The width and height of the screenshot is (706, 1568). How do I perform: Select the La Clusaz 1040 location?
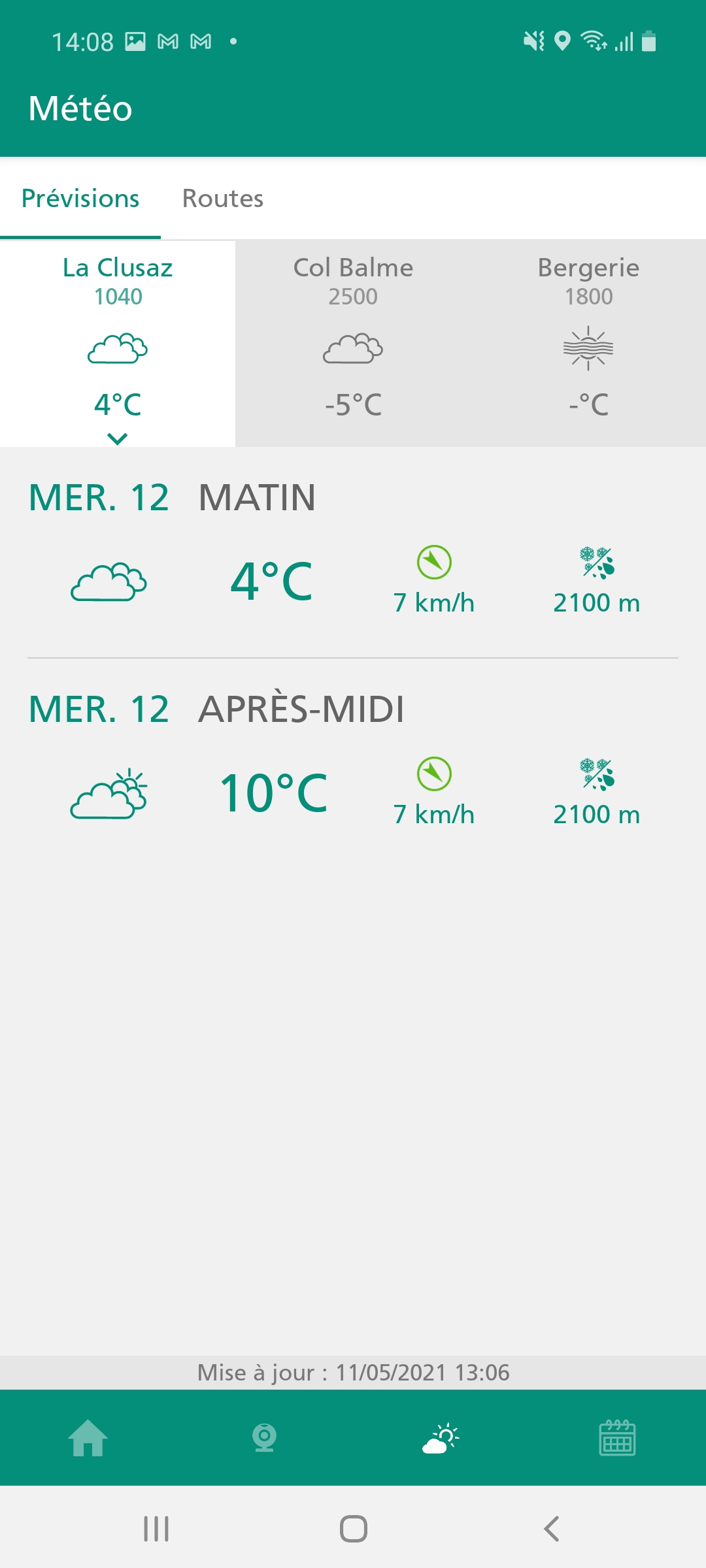(x=118, y=344)
